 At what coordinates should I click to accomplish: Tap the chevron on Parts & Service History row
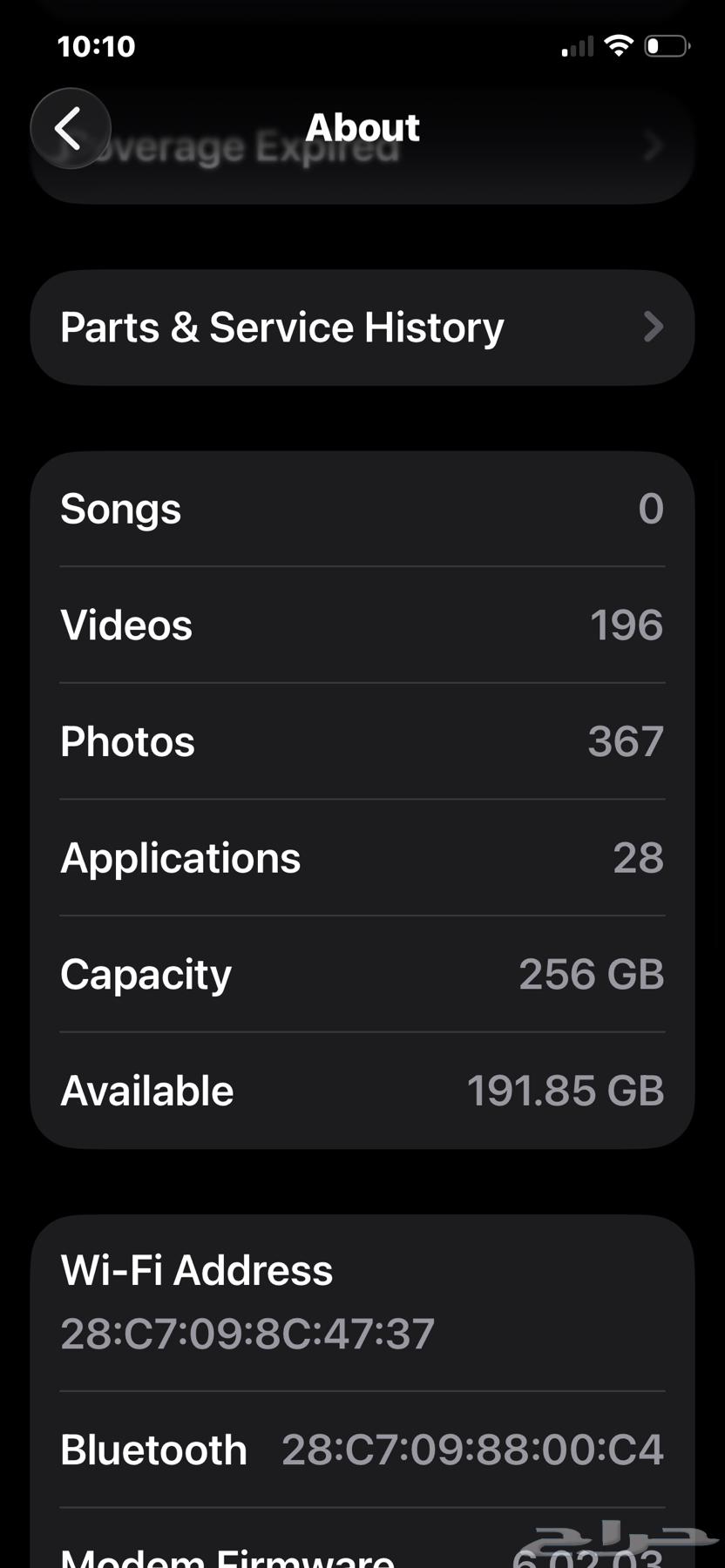point(654,328)
